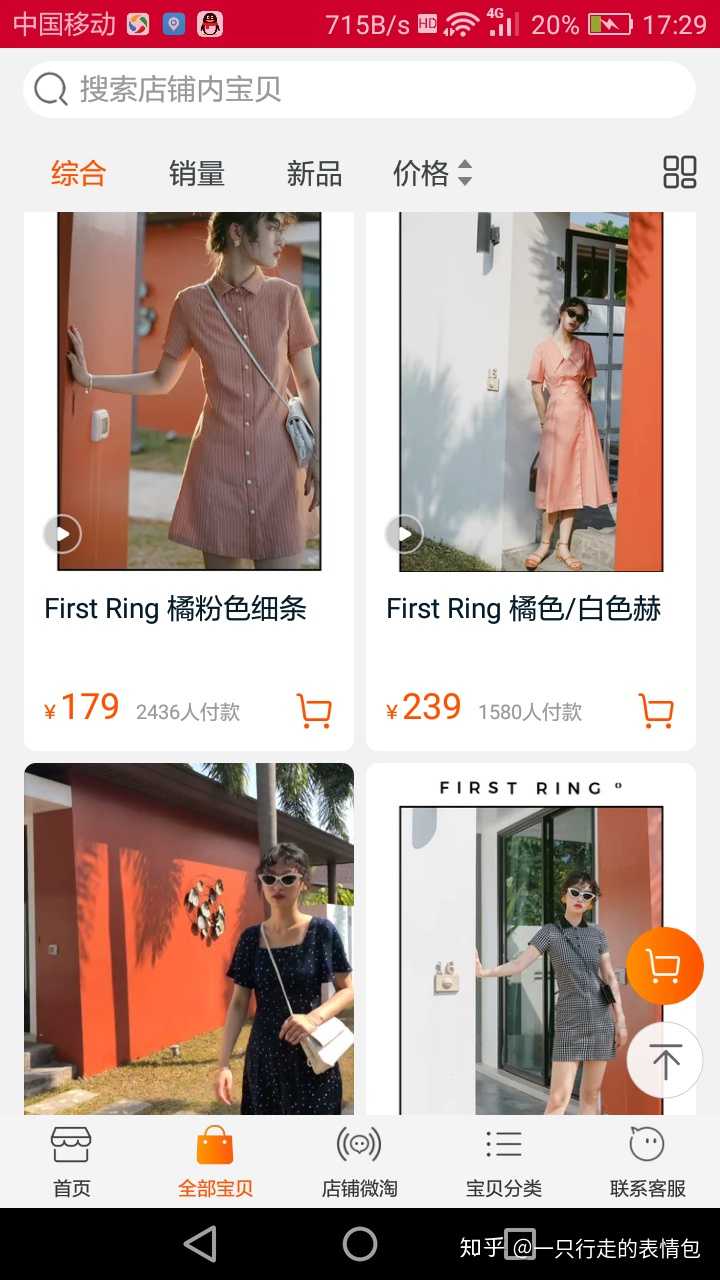Image resolution: width=720 pixels, height=1280 pixels.
Task: Open the orange floating shopping cart
Action: coord(664,966)
